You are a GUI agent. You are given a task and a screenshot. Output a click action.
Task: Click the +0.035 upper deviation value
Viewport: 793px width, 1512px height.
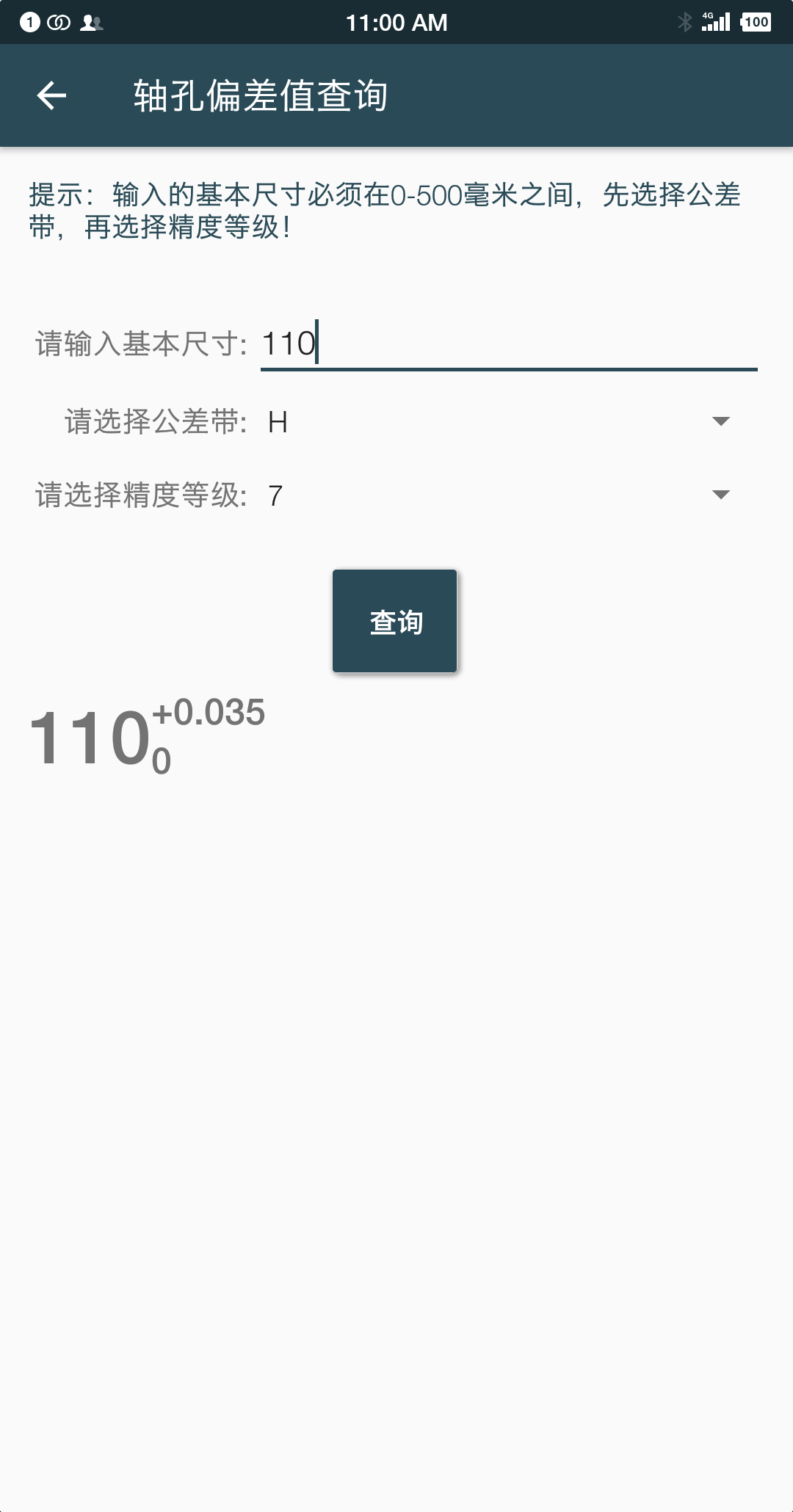pos(211,713)
